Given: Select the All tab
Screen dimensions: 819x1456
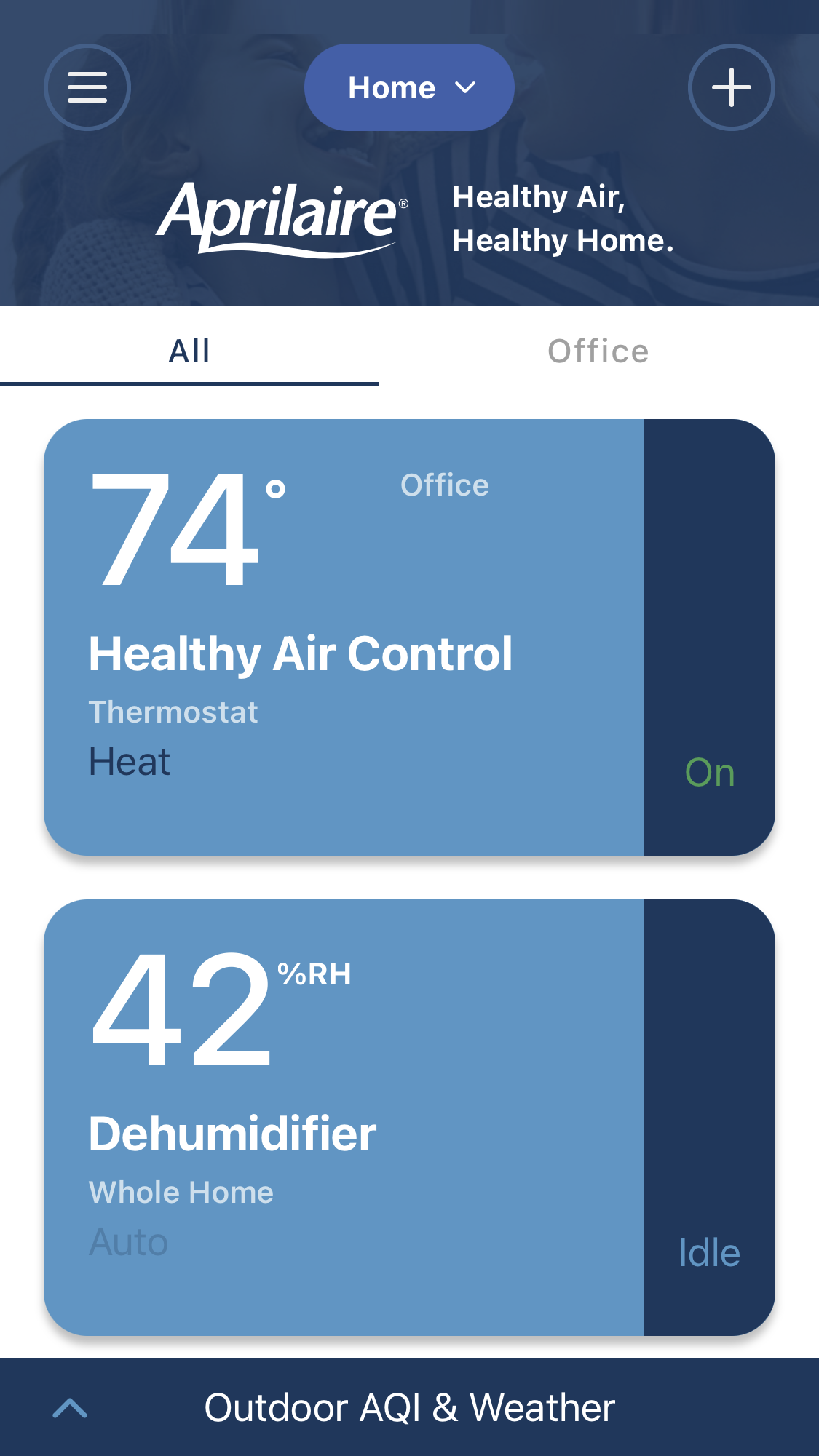Looking at the screenshot, I should 189,351.
